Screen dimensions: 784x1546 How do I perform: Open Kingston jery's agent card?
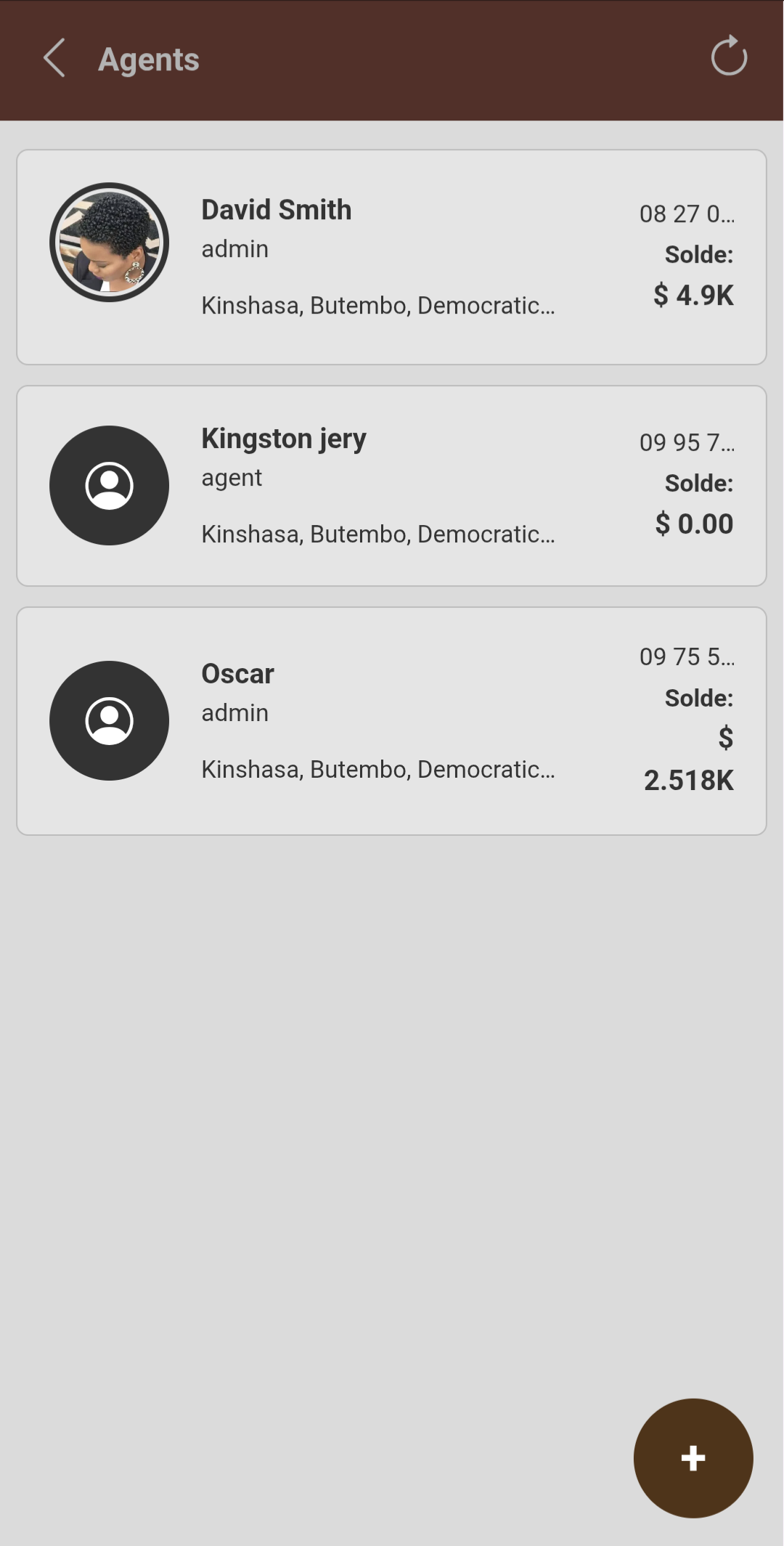click(x=391, y=486)
